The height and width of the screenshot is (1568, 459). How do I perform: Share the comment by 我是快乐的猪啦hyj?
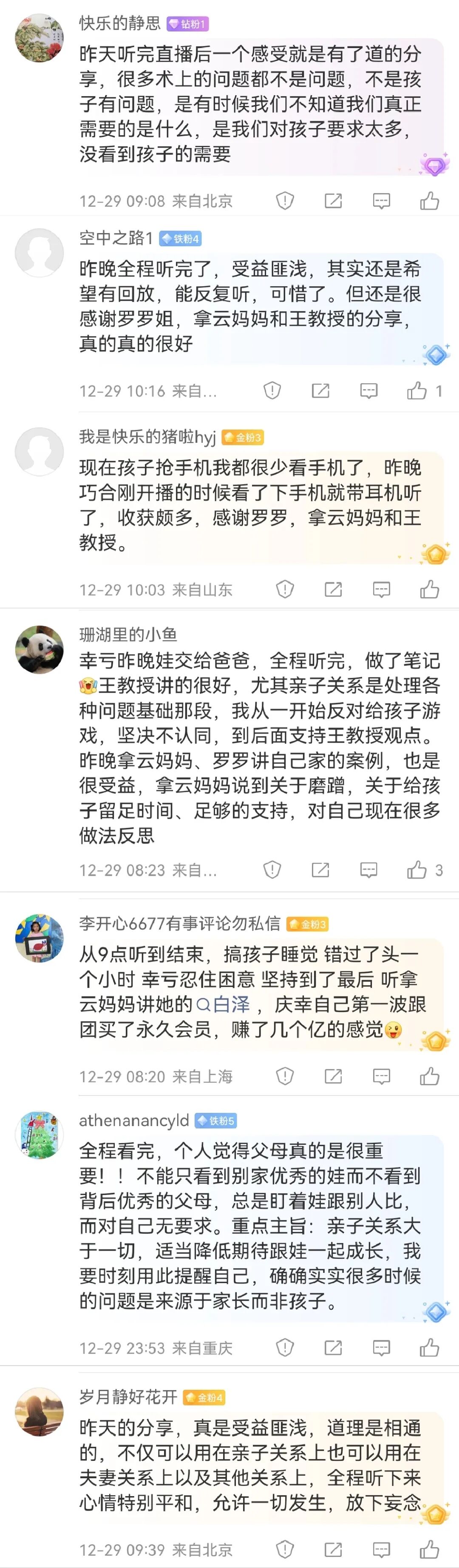click(333, 589)
